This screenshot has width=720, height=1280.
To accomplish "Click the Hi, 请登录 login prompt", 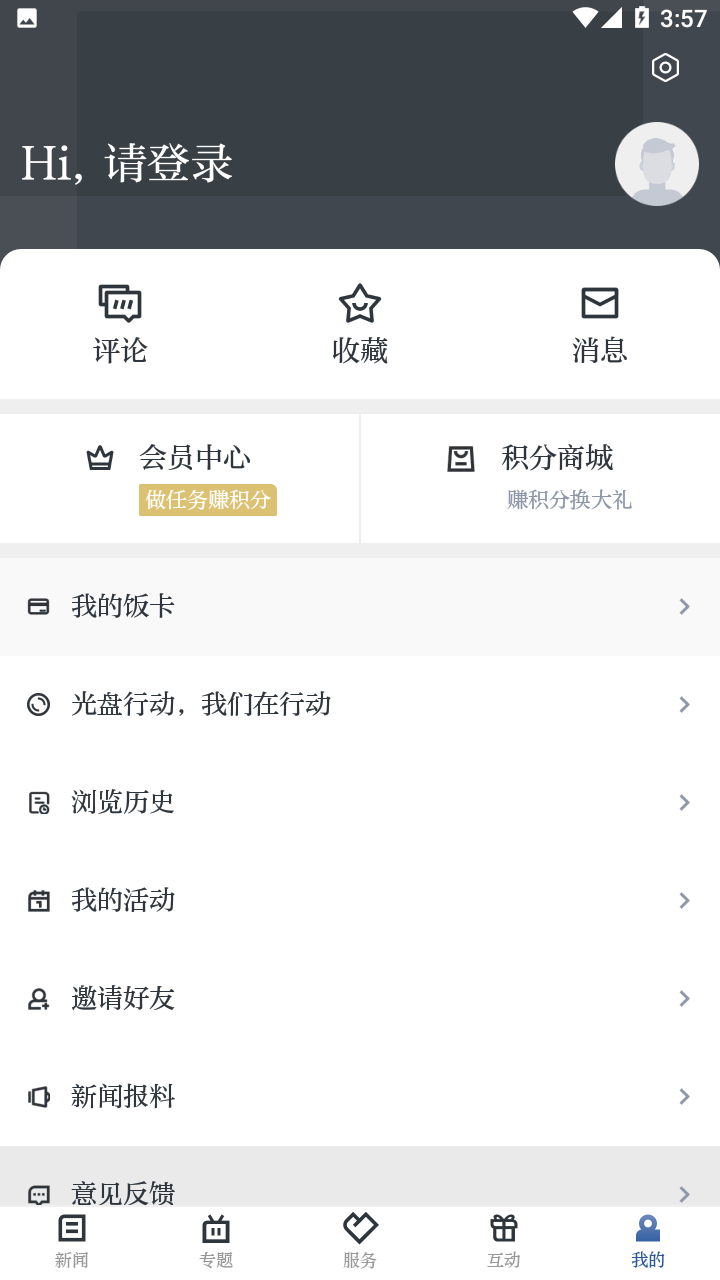I will [126, 162].
